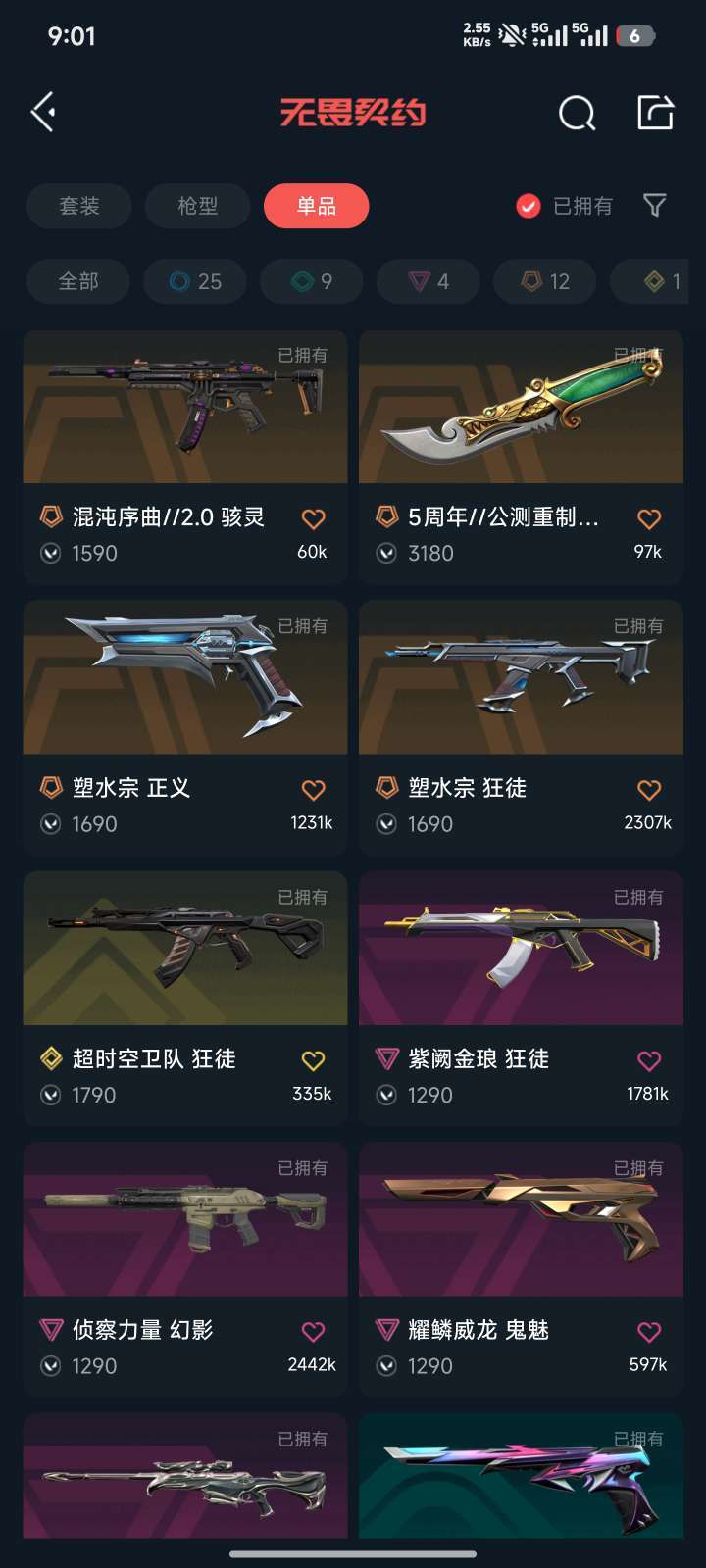Filter by the tier chip showing 4

click(x=429, y=281)
